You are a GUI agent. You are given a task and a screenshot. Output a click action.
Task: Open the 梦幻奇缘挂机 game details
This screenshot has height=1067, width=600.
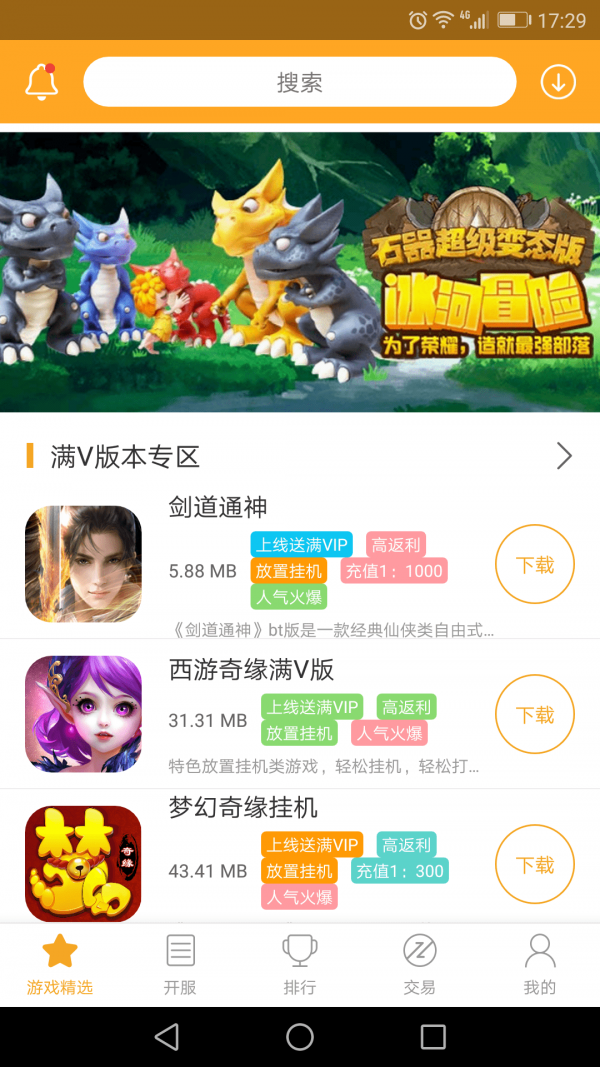(243, 807)
